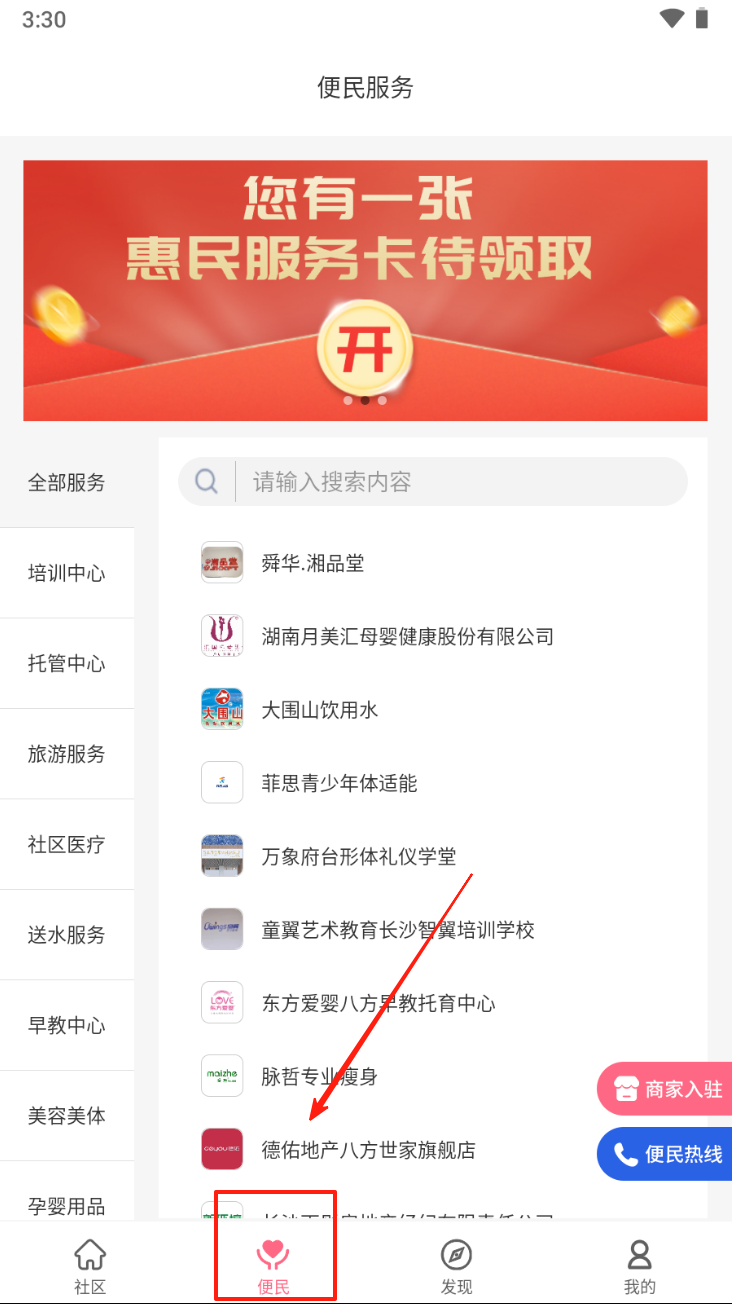Call the 便民热线 hotline
The image size is (732, 1304).
(x=667, y=1154)
